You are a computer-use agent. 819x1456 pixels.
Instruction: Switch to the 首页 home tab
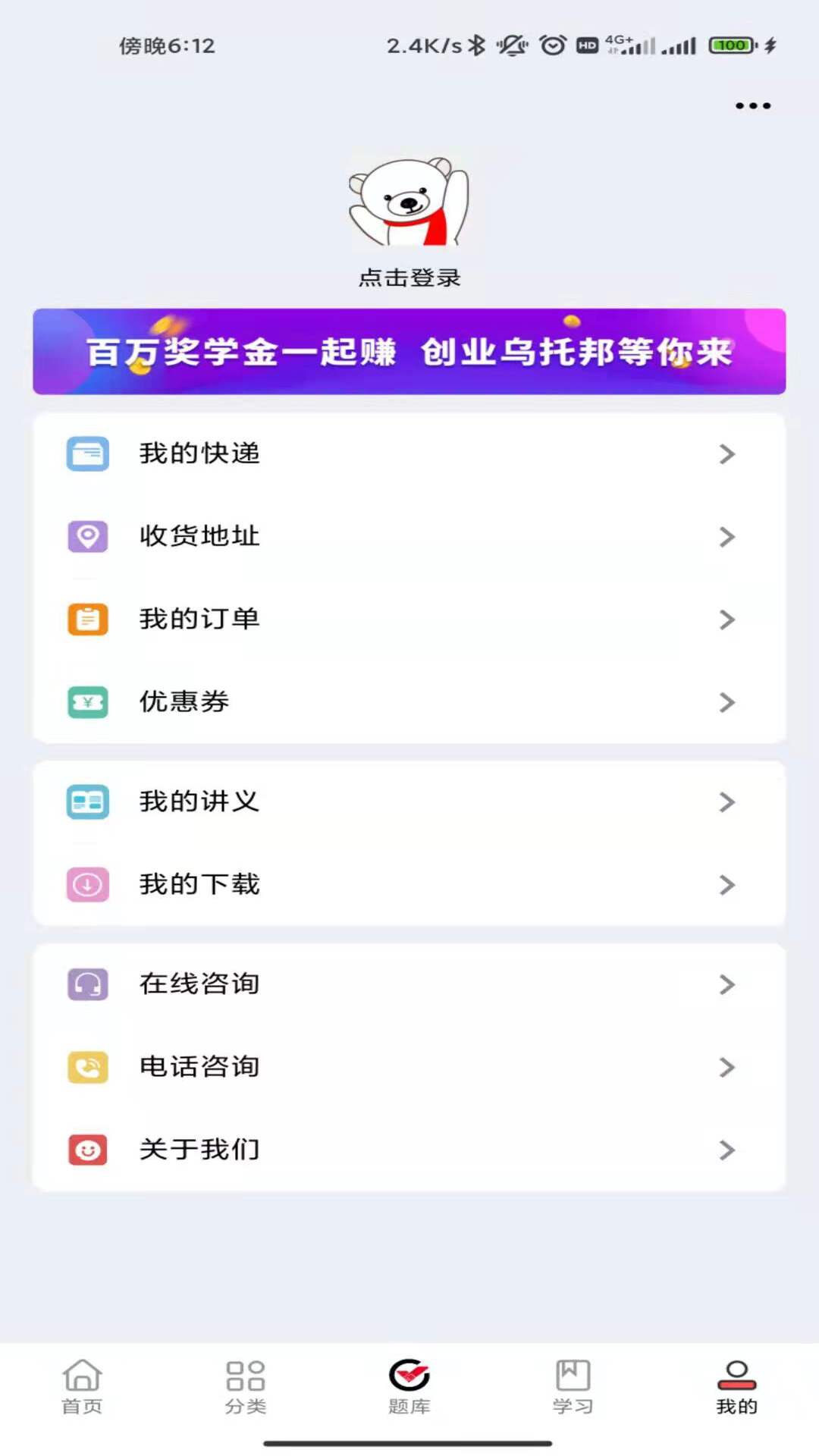[82, 1387]
